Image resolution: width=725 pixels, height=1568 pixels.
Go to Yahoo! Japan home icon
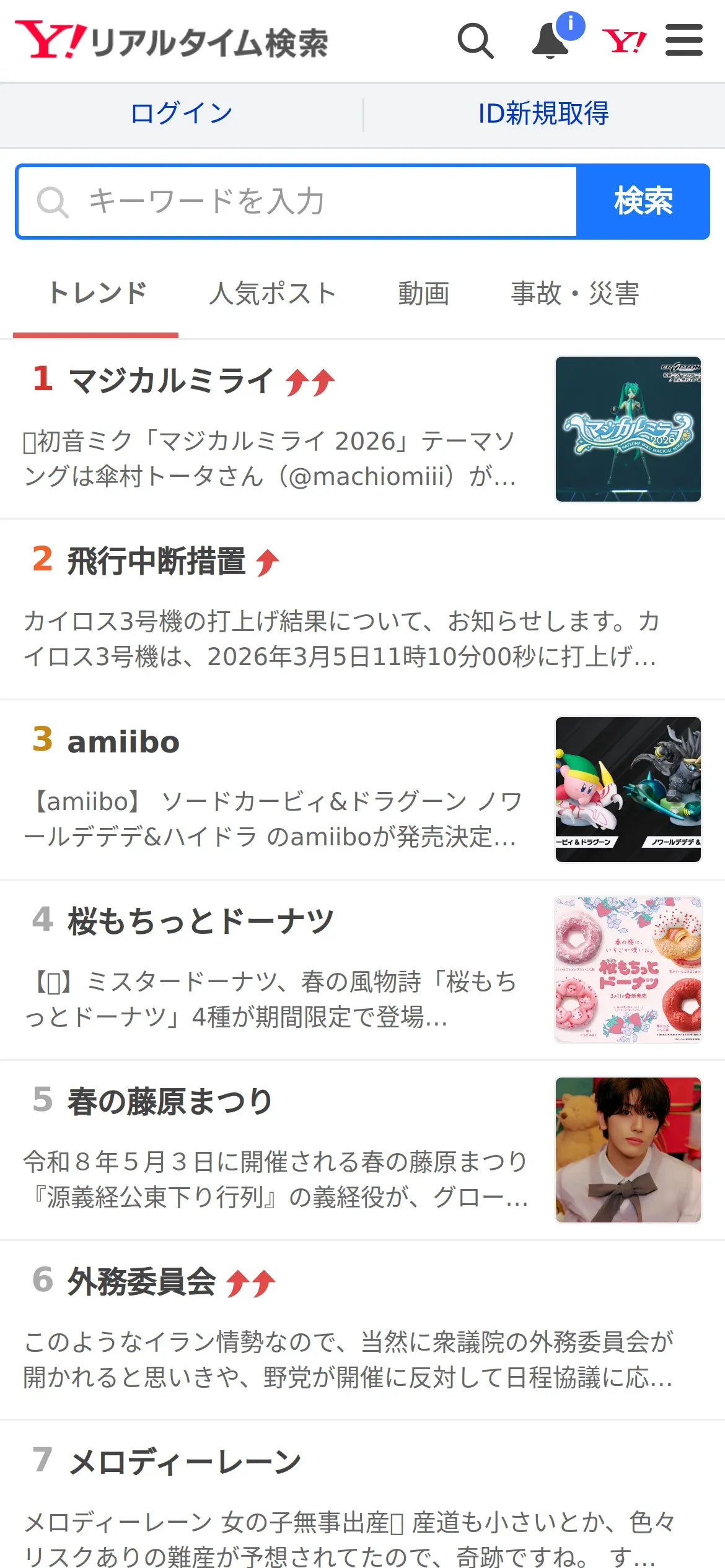point(624,41)
